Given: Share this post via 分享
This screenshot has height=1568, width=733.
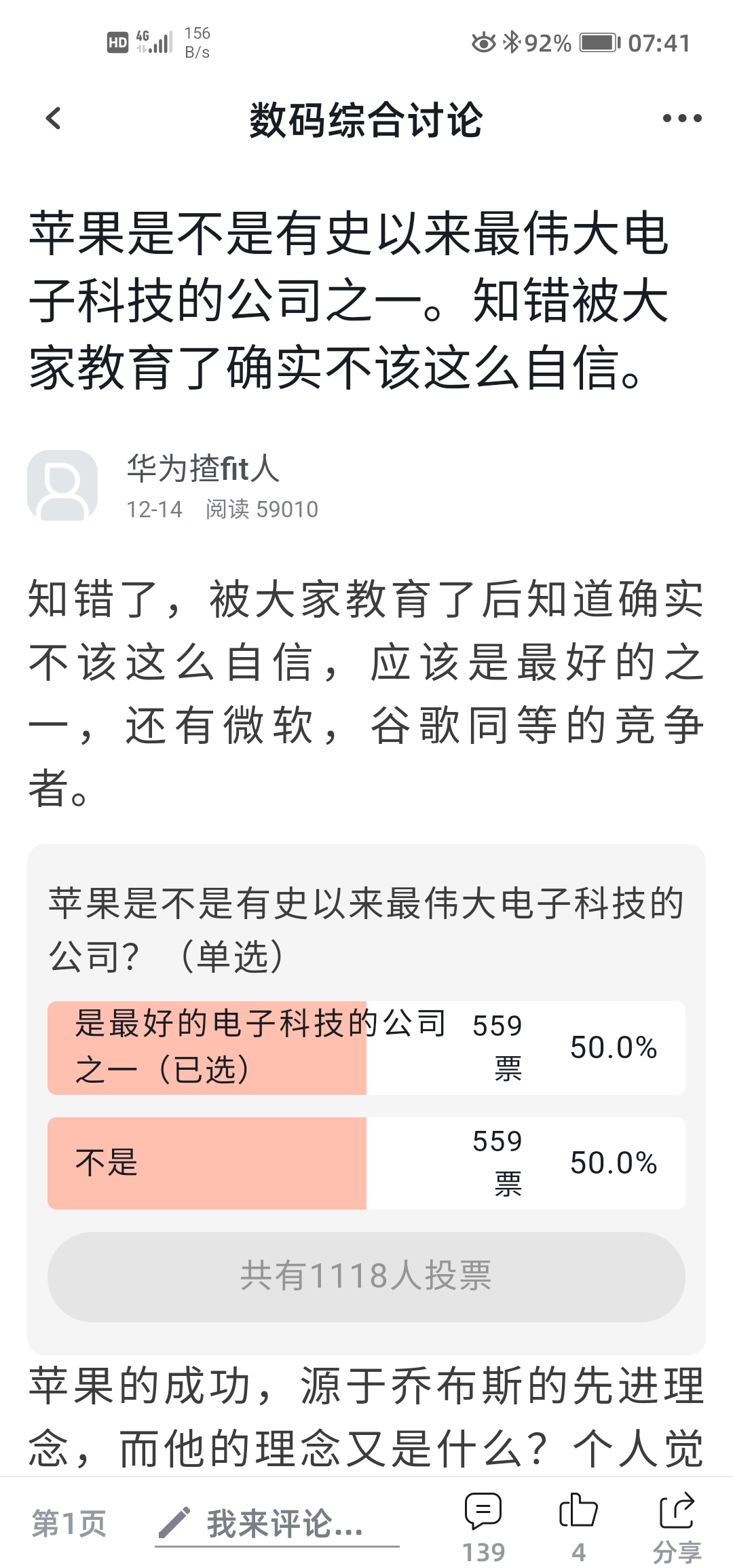Looking at the screenshot, I should [677, 1527].
